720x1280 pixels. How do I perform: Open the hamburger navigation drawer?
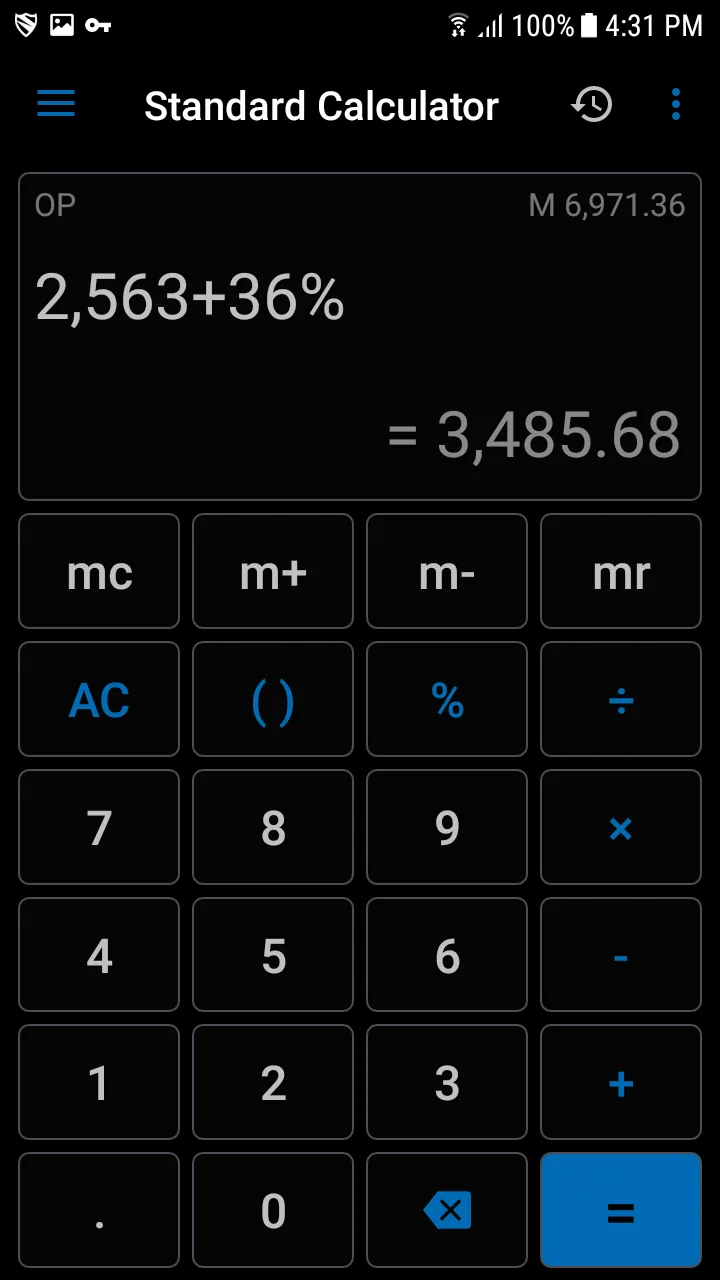56,104
